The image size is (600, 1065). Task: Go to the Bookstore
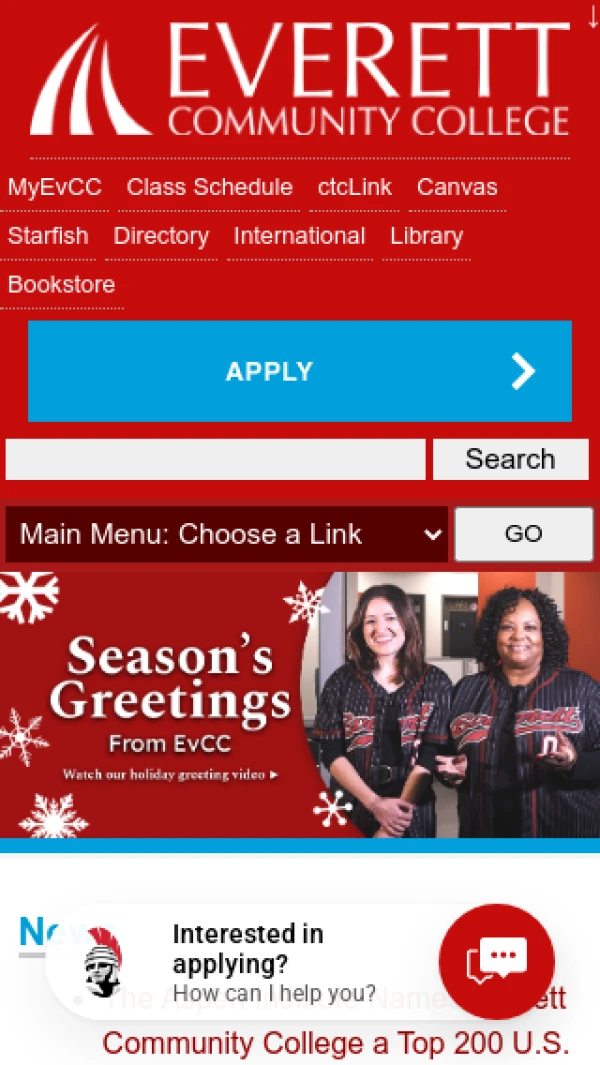[x=61, y=284]
